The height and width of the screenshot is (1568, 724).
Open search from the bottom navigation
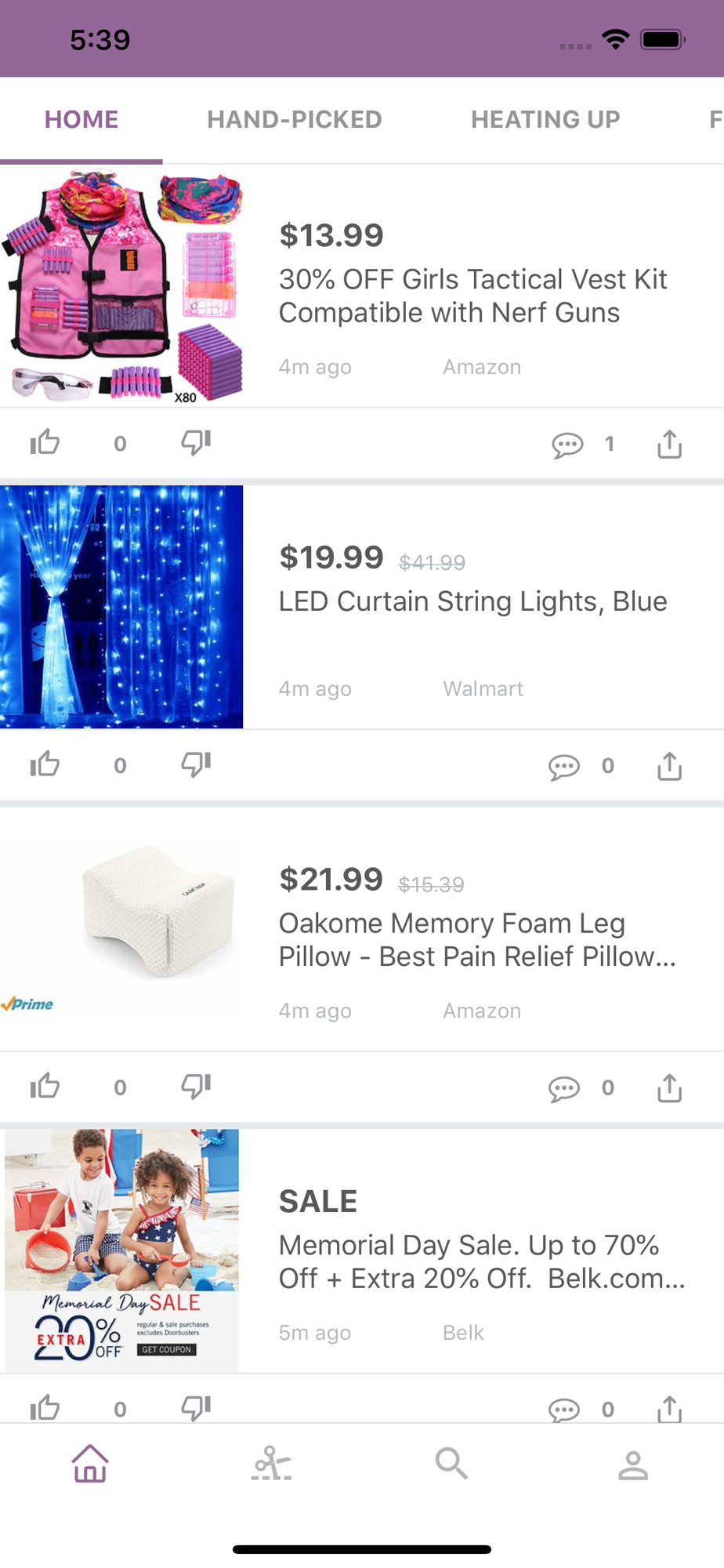[x=451, y=1463]
